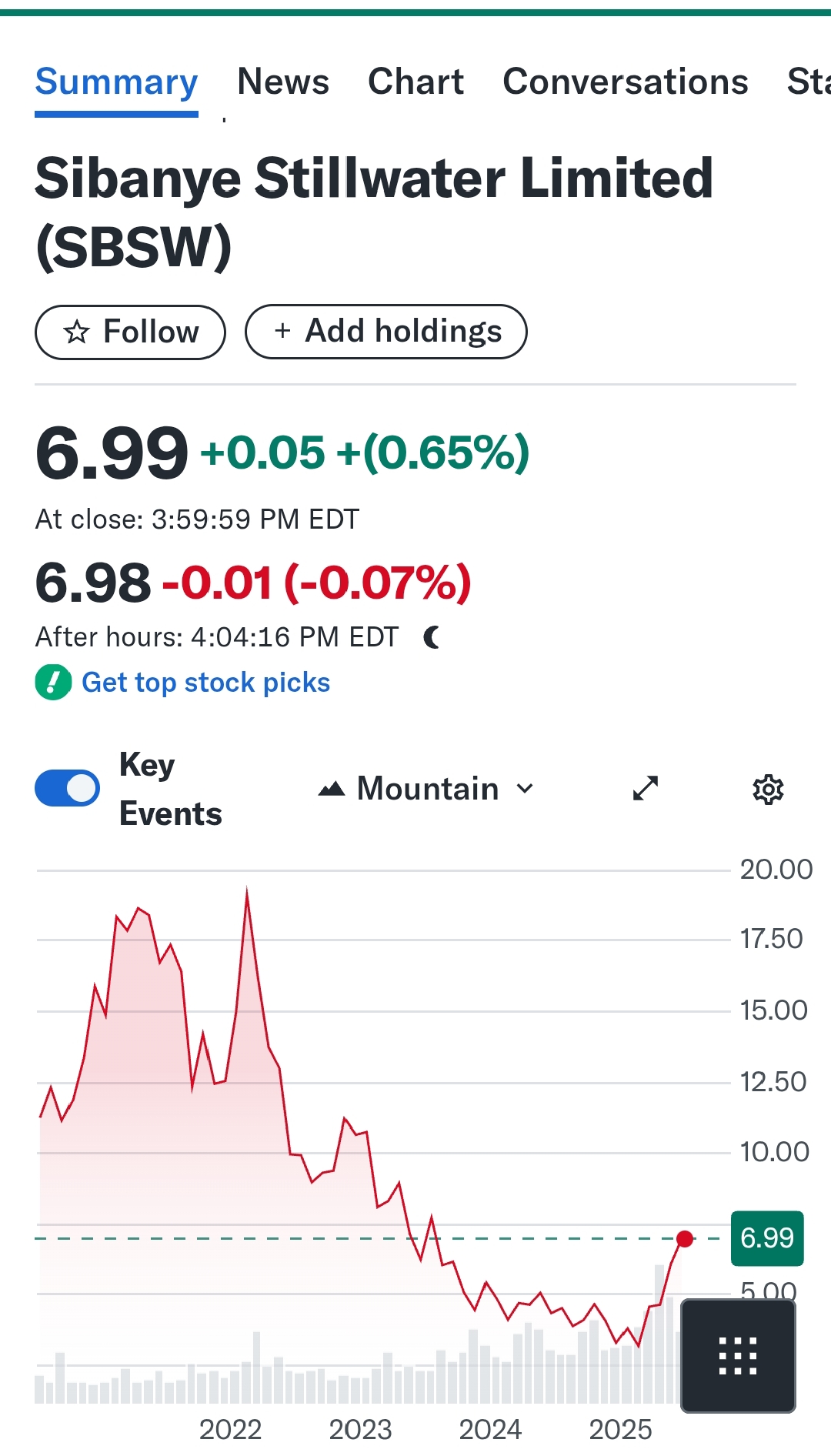Screen dimensions: 831x1456
Task: Expand the chart to full screen
Action: tap(645, 789)
